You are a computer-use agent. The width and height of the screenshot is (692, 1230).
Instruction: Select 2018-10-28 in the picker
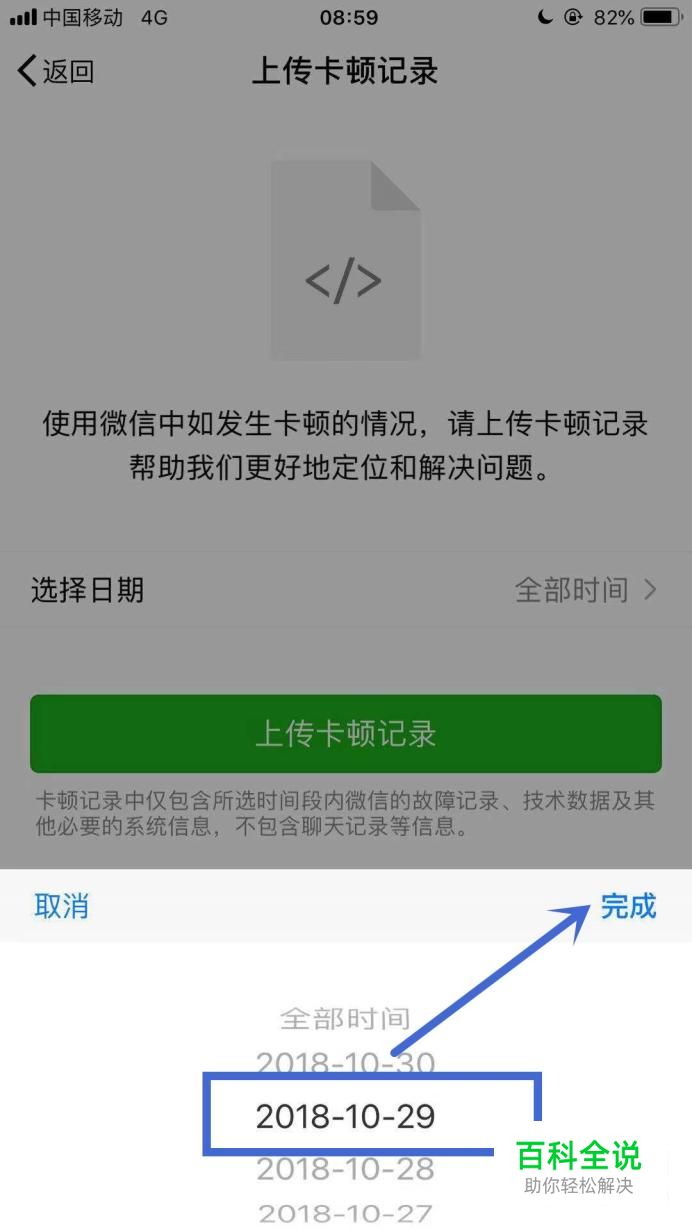click(345, 1168)
